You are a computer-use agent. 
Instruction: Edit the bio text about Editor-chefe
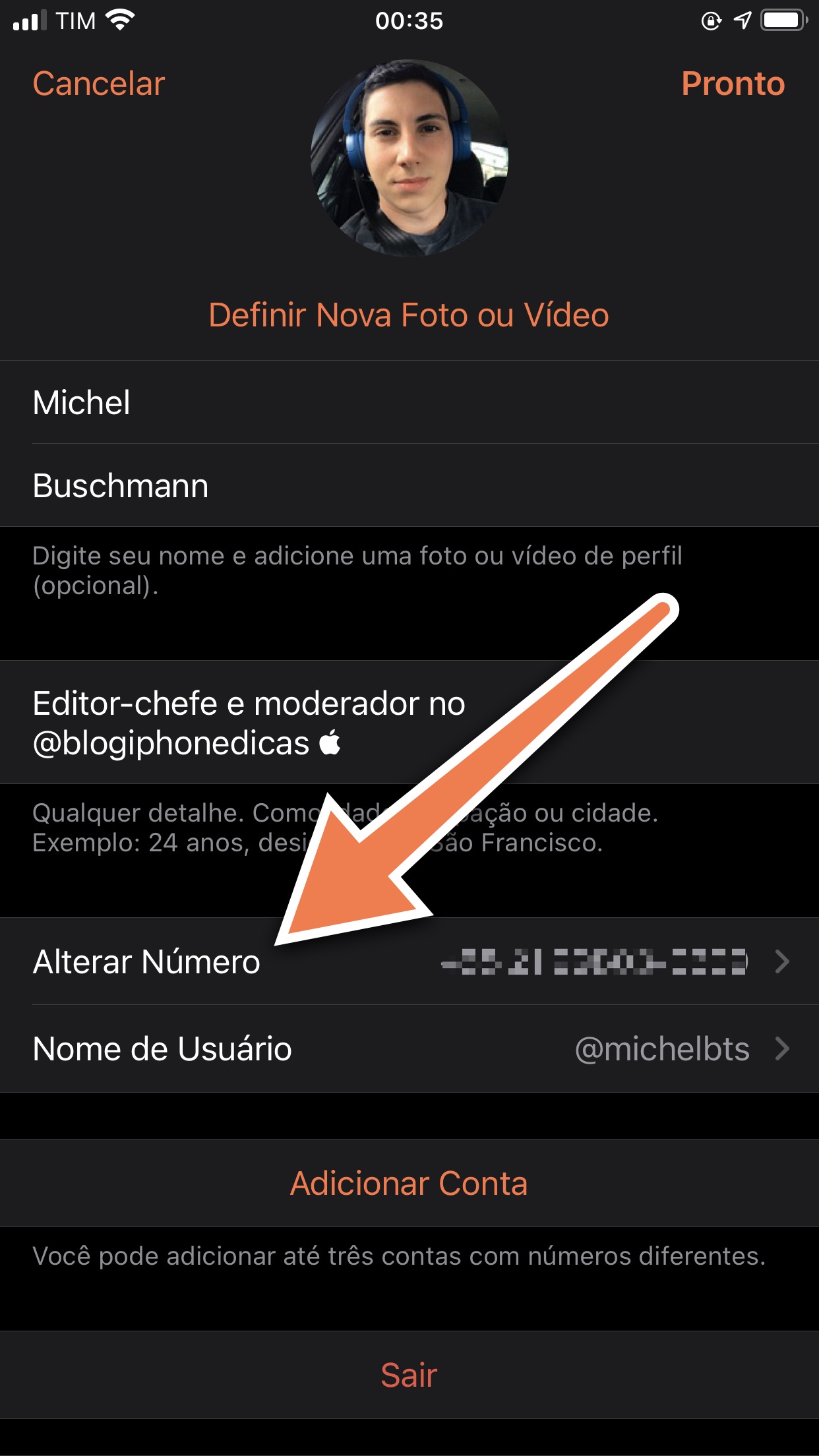(409, 723)
